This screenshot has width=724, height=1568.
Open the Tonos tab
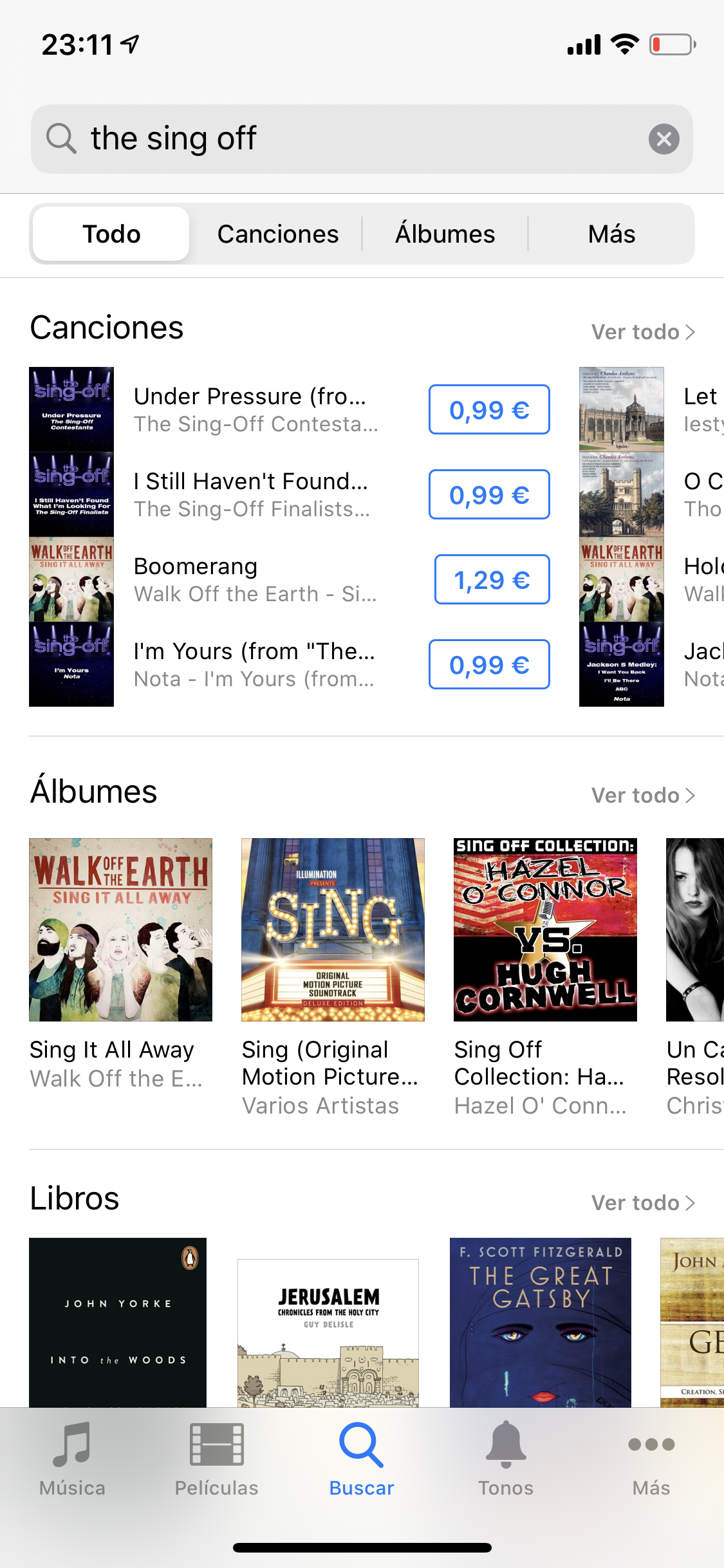point(506,1460)
